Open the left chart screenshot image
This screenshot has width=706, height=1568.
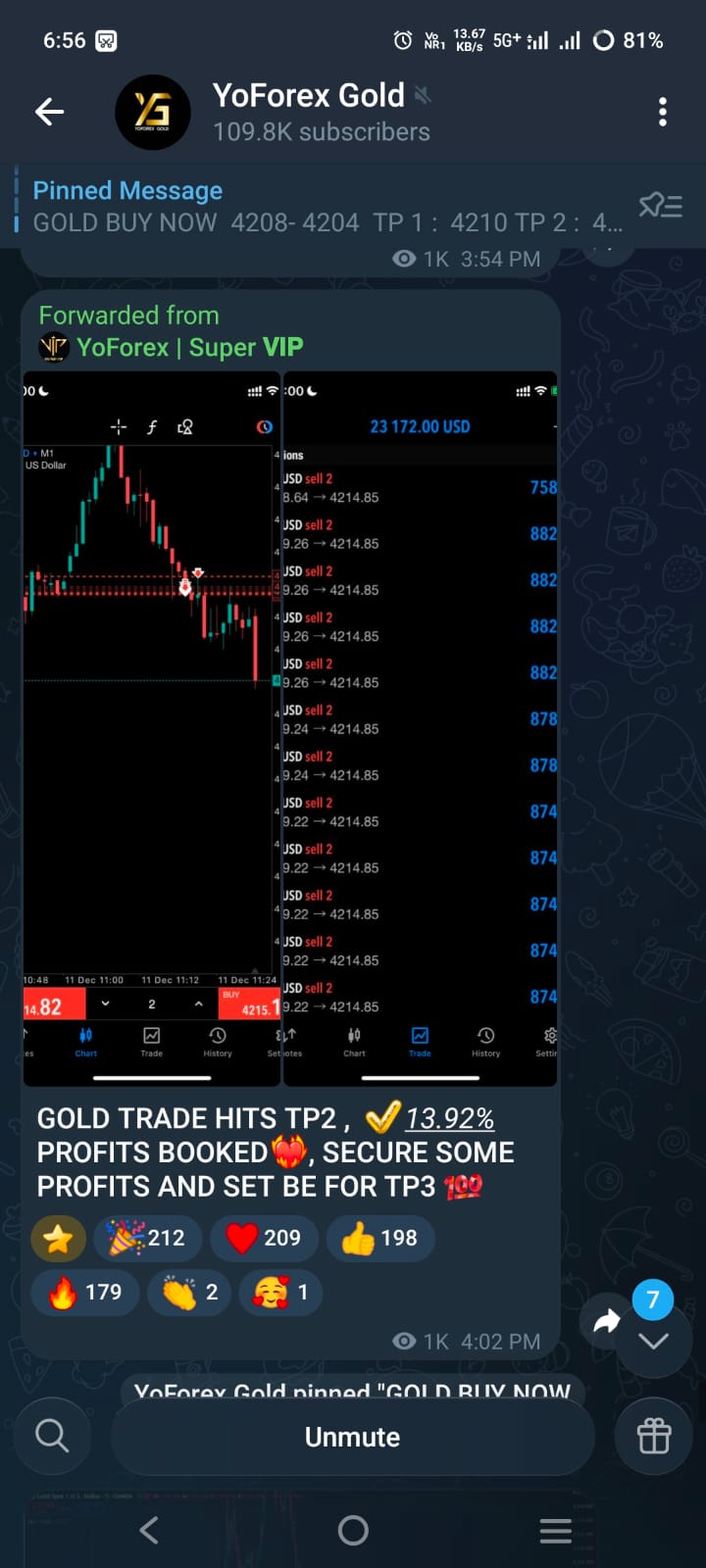pyautogui.click(x=151, y=727)
